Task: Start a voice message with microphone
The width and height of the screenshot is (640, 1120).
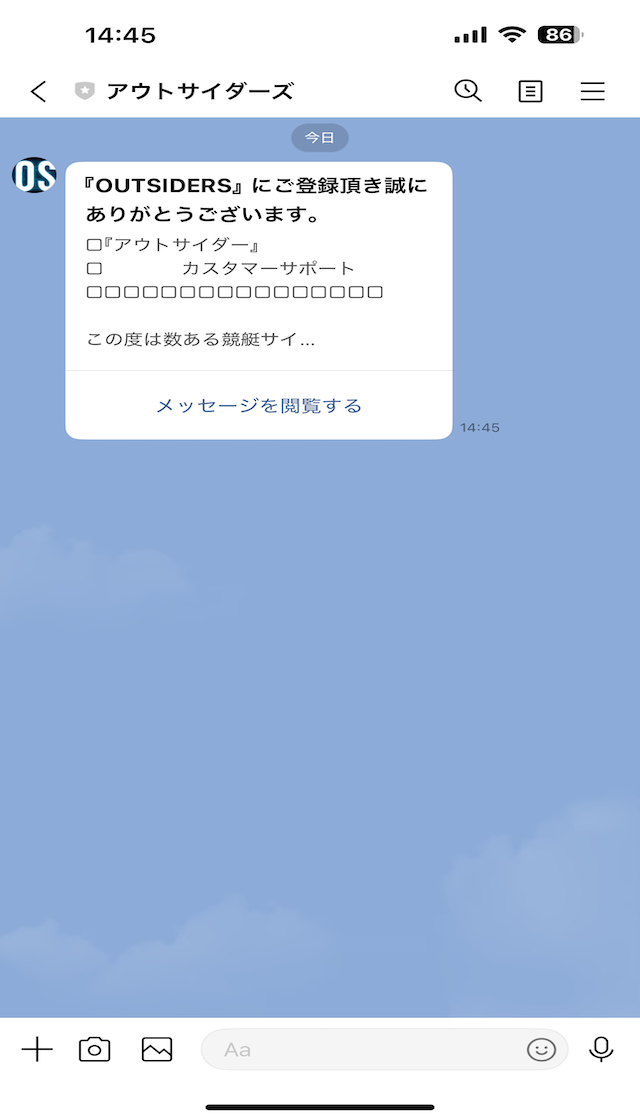Action: tap(601, 1049)
